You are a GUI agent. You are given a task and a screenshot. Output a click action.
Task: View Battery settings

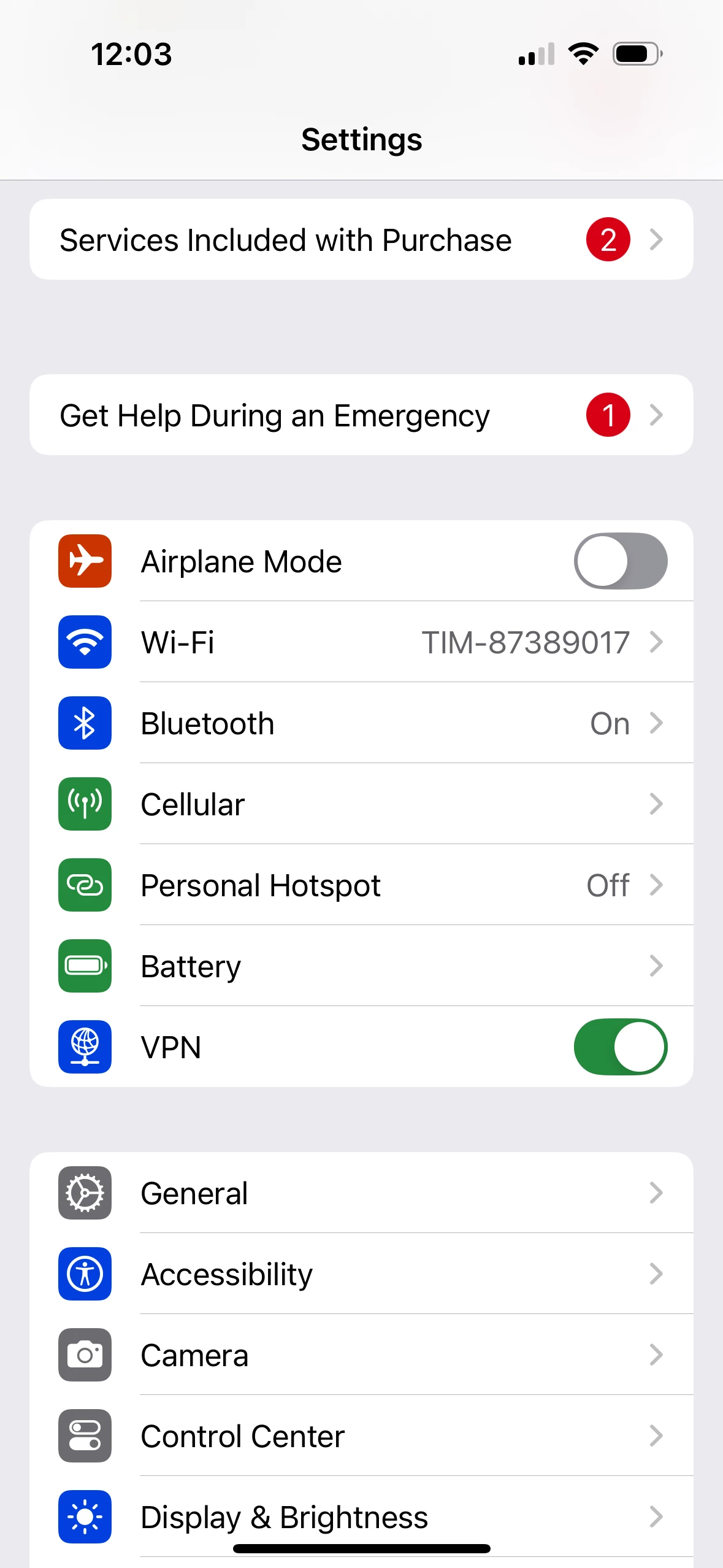click(361, 966)
